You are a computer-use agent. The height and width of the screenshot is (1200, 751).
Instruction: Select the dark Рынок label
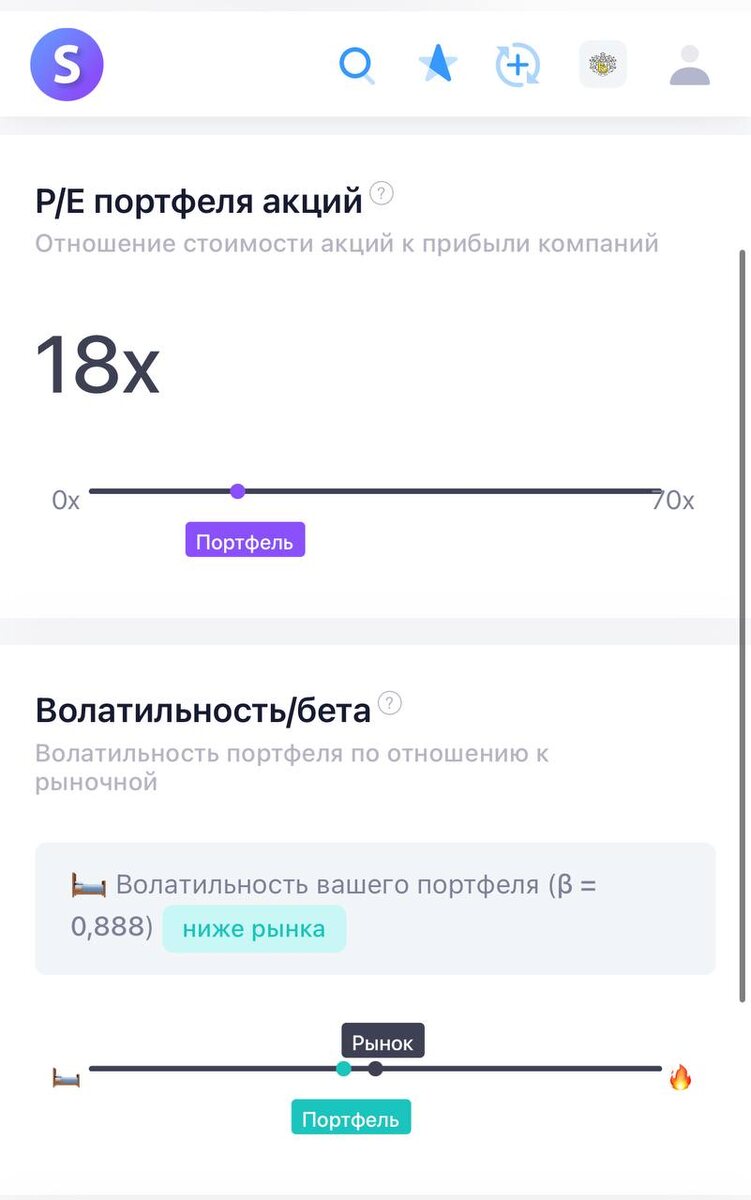coord(383,1040)
